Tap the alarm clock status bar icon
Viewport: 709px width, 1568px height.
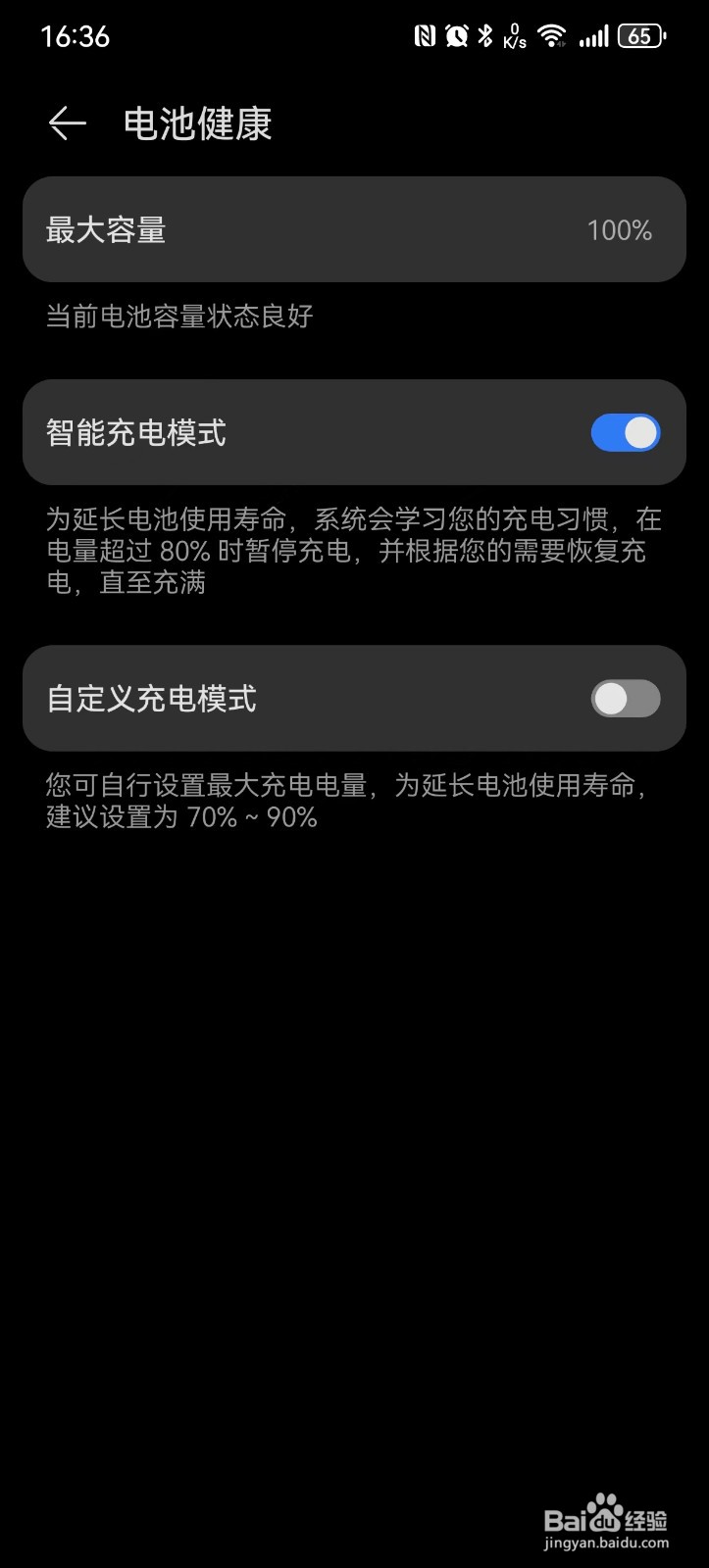click(x=455, y=36)
